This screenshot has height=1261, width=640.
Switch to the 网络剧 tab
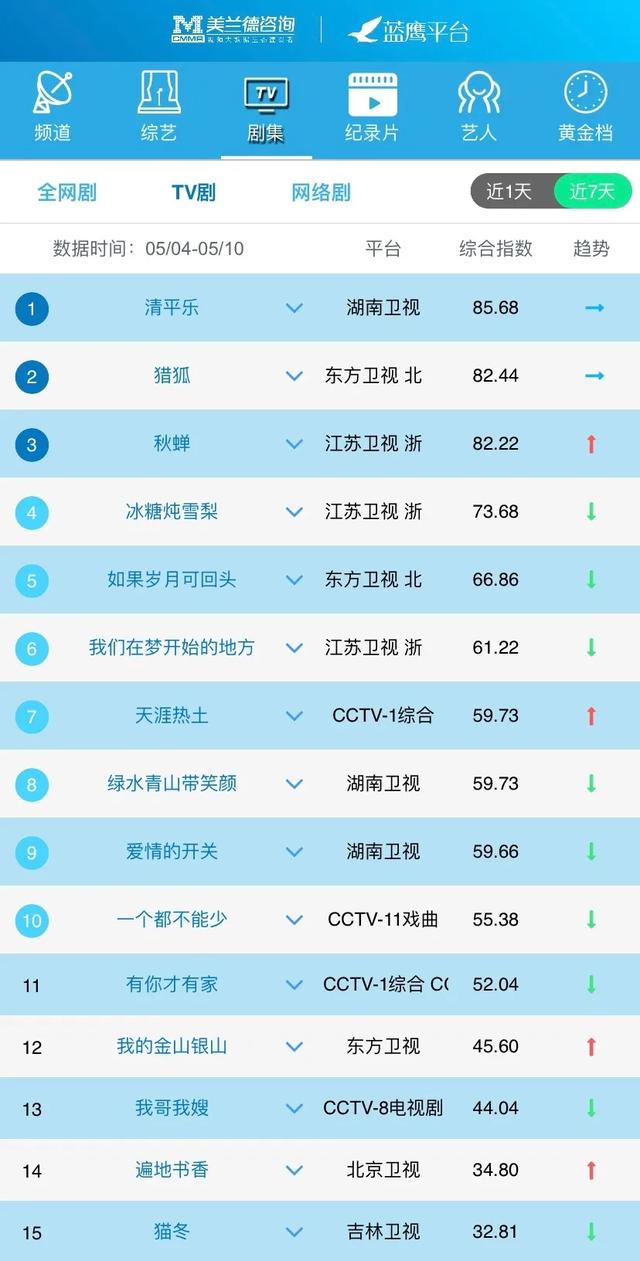pos(321,192)
